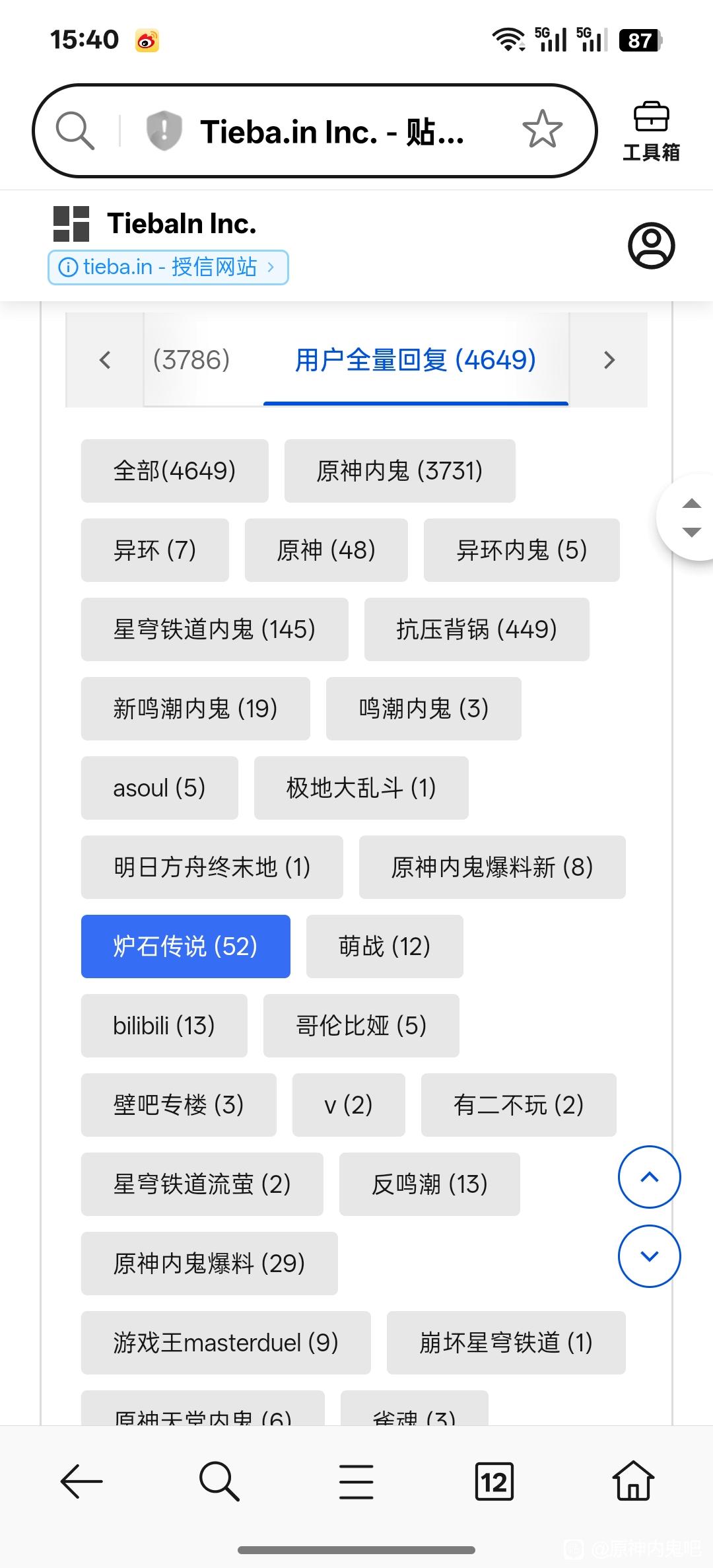Choose the 反鸣潮 (13) chip

click(x=430, y=1184)
